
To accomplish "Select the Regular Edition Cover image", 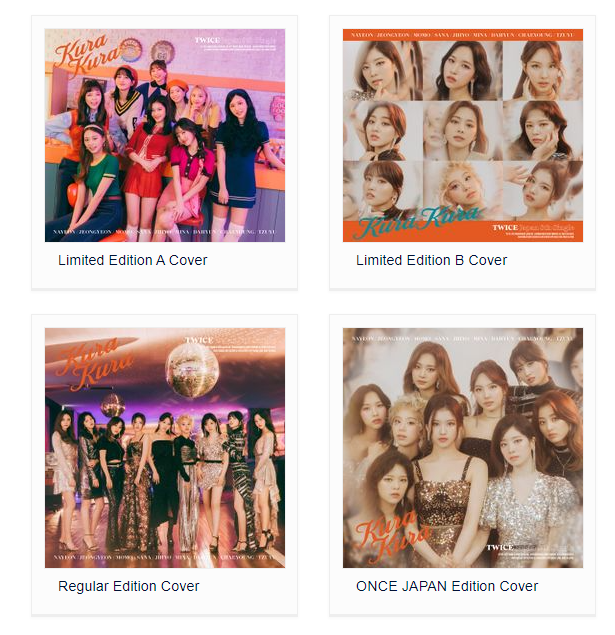I will tap(165, 447).
